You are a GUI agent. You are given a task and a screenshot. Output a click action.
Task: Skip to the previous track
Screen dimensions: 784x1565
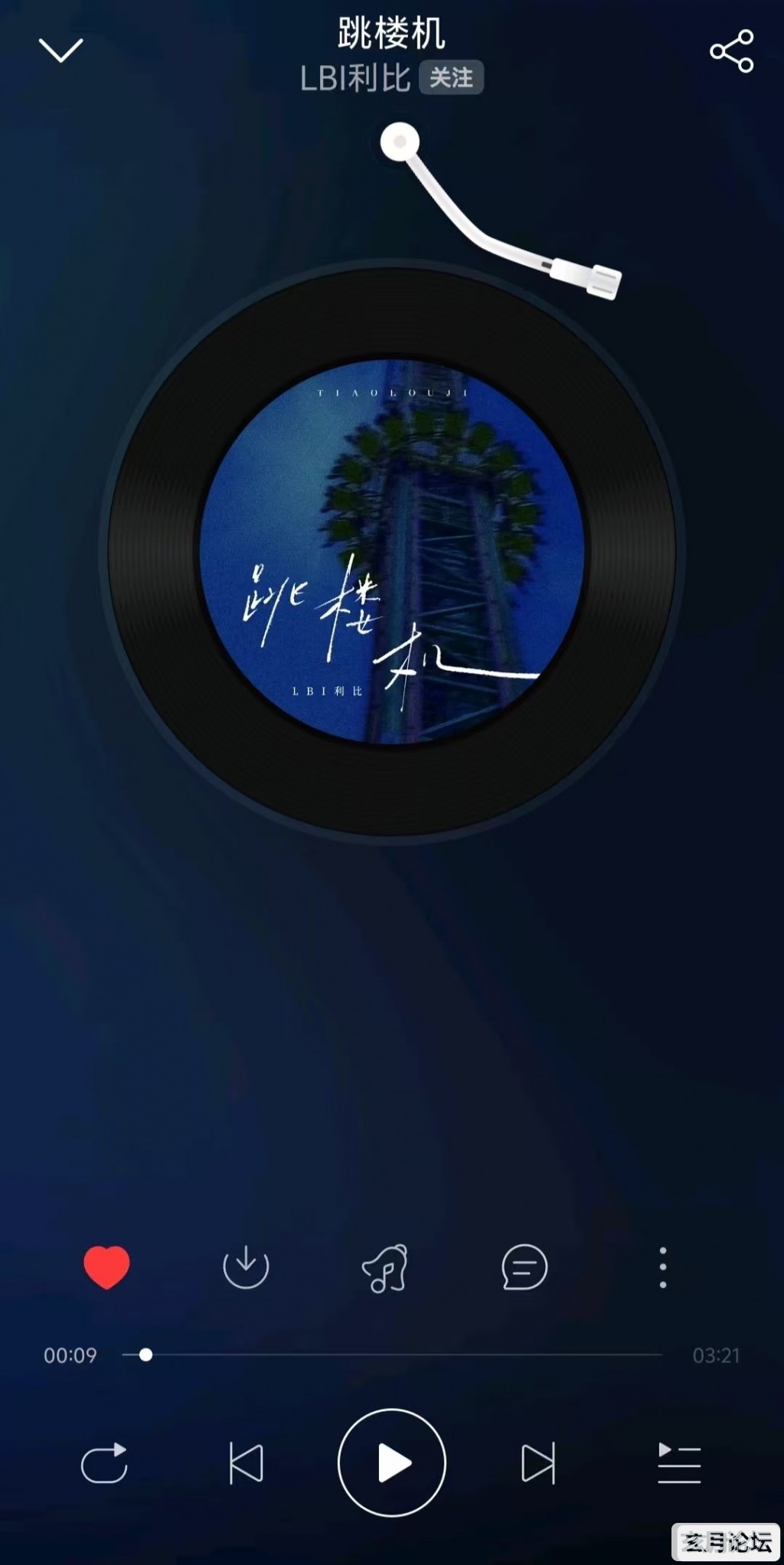[x=247, y=1463]
